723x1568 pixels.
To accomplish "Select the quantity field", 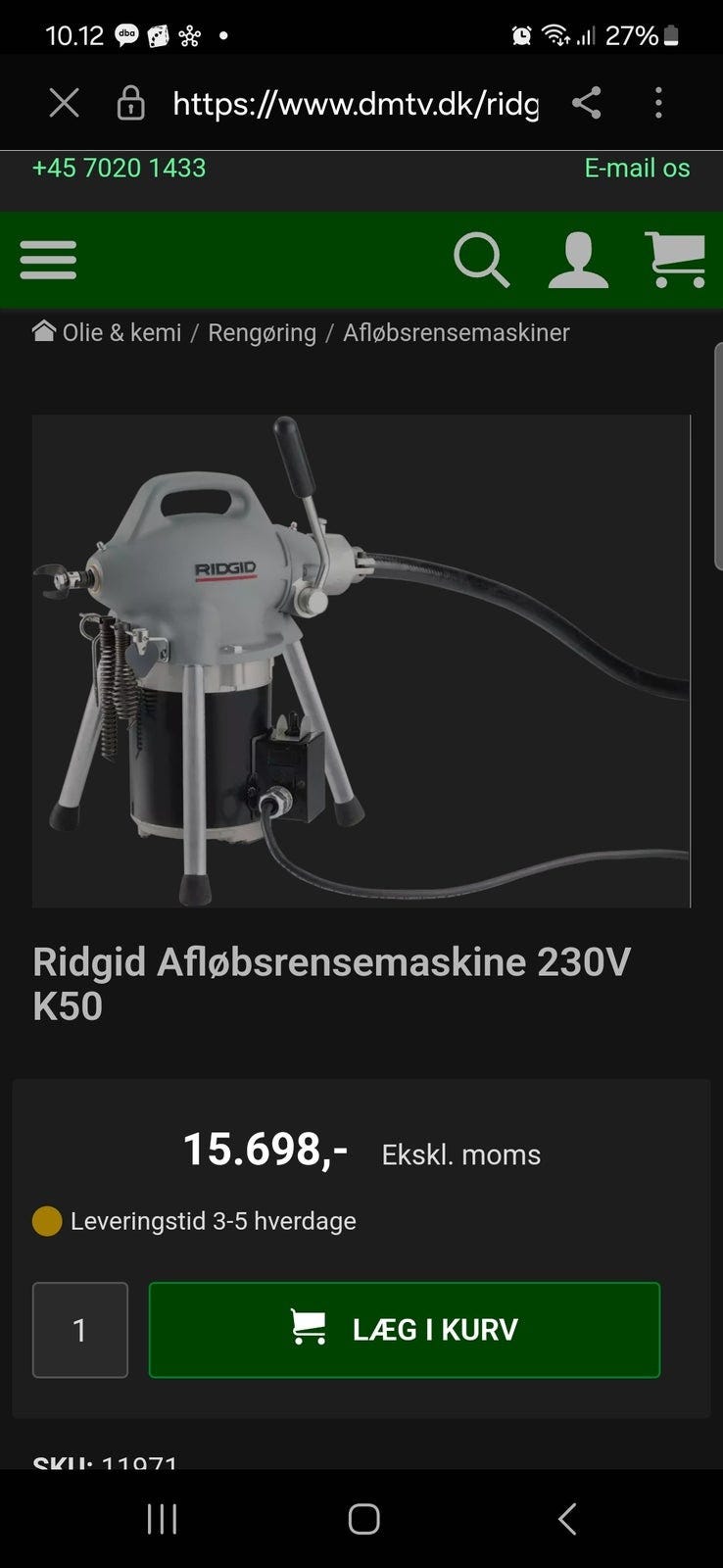I will [x=80, y=1330].
